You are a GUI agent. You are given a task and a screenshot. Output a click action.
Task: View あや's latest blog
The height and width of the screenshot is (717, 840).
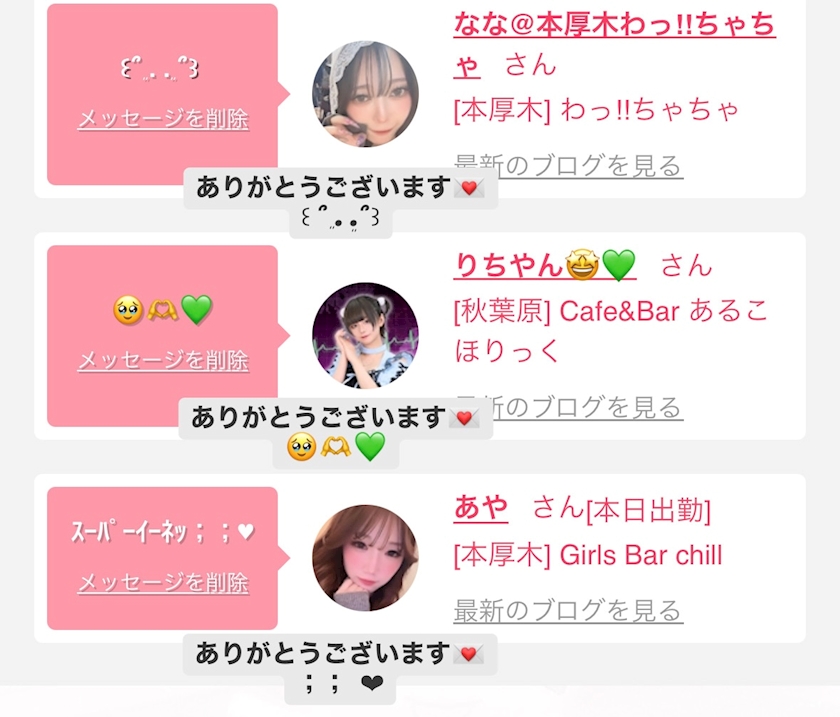tap(568, 610)
